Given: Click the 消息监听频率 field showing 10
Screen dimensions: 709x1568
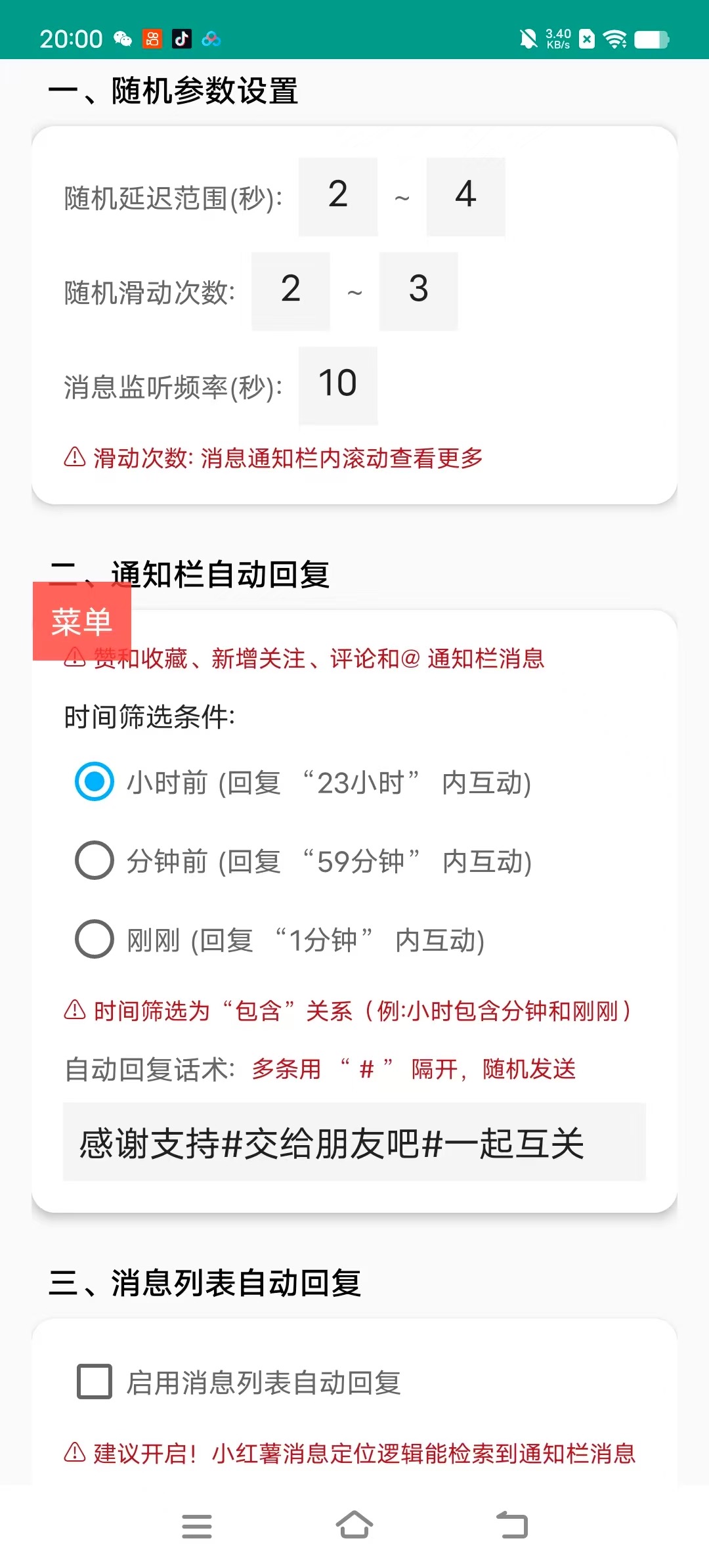Looking at the screenshot, I should click(338, 385).
